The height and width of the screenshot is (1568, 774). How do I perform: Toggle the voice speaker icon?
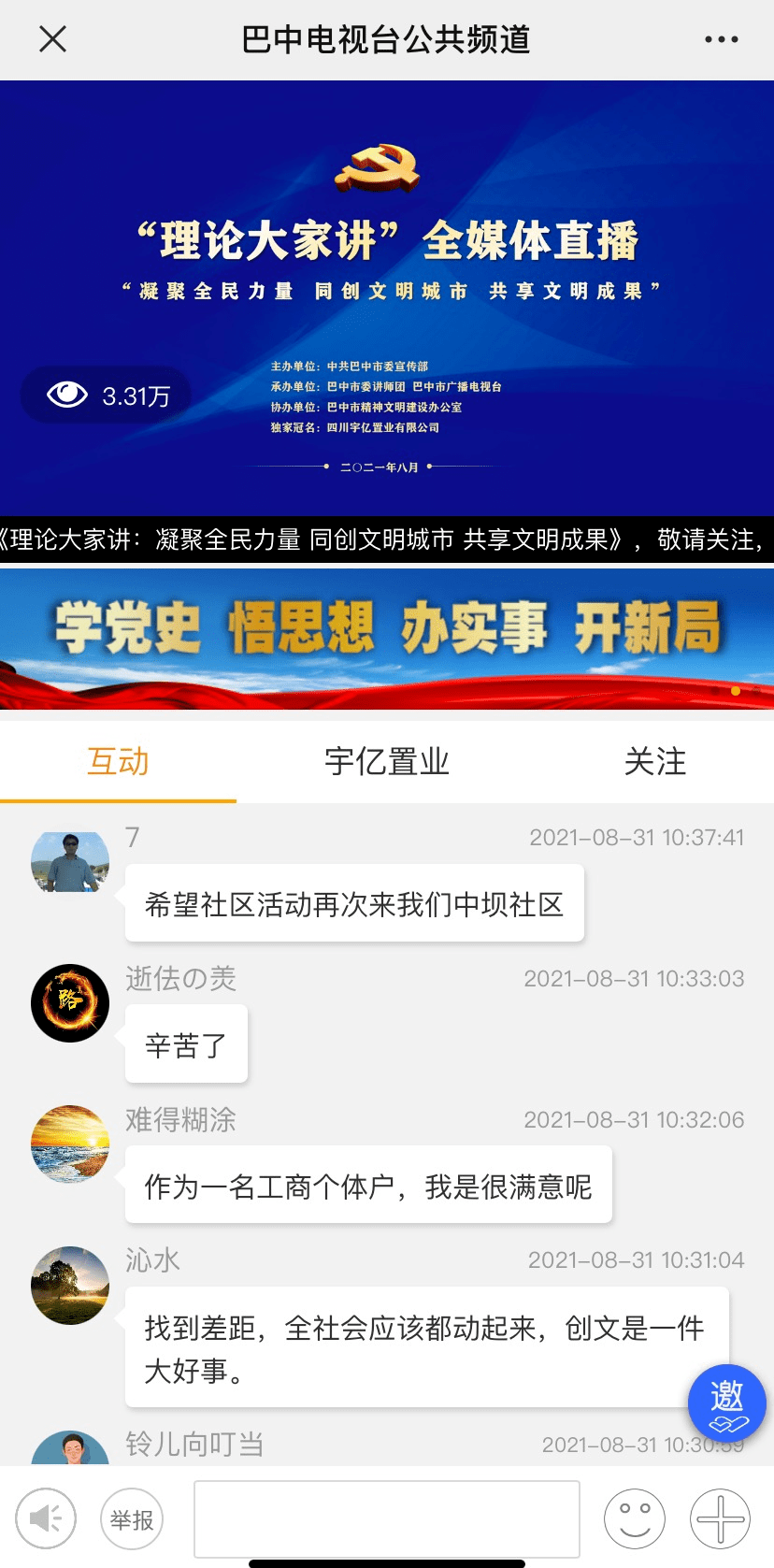pos(45,1518)
